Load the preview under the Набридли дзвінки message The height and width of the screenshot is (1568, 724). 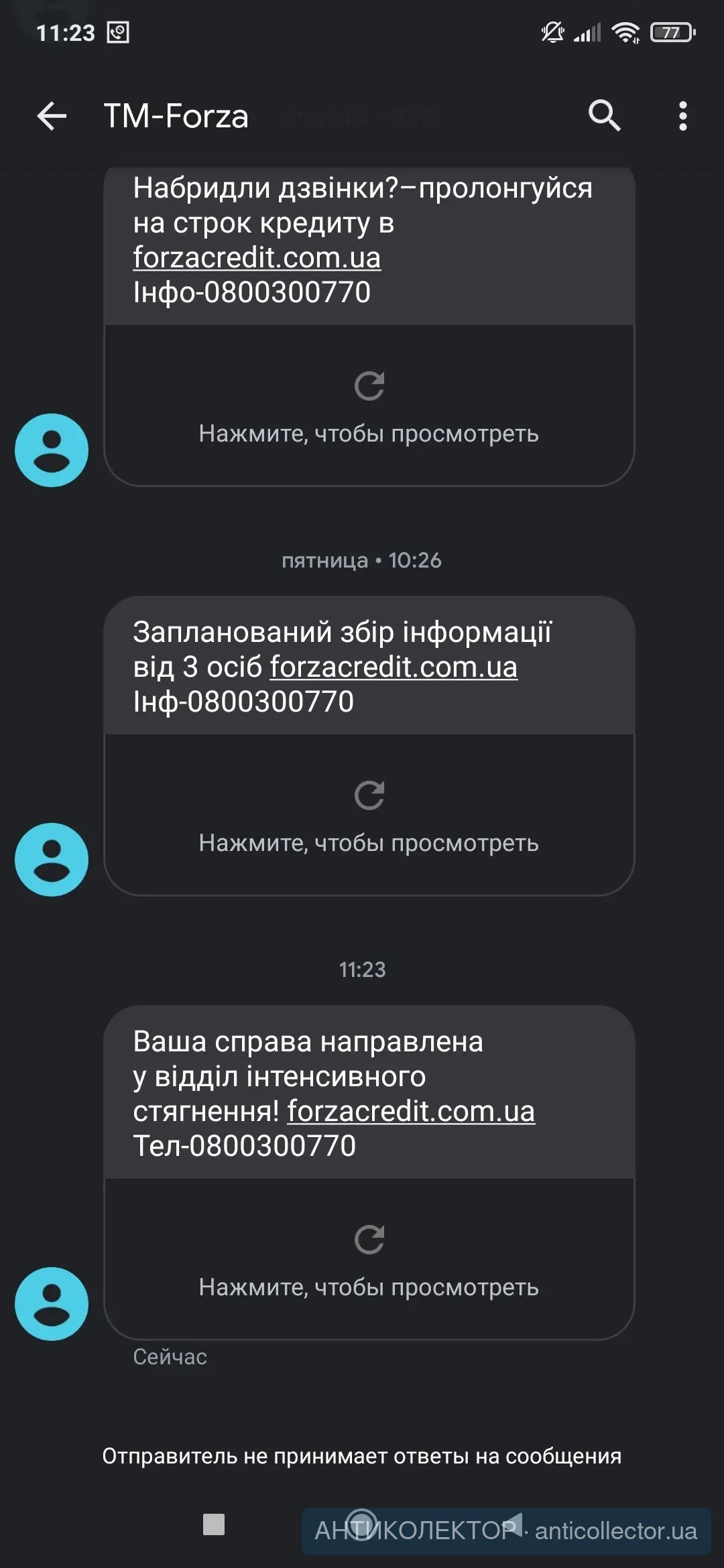coord(369,406)
